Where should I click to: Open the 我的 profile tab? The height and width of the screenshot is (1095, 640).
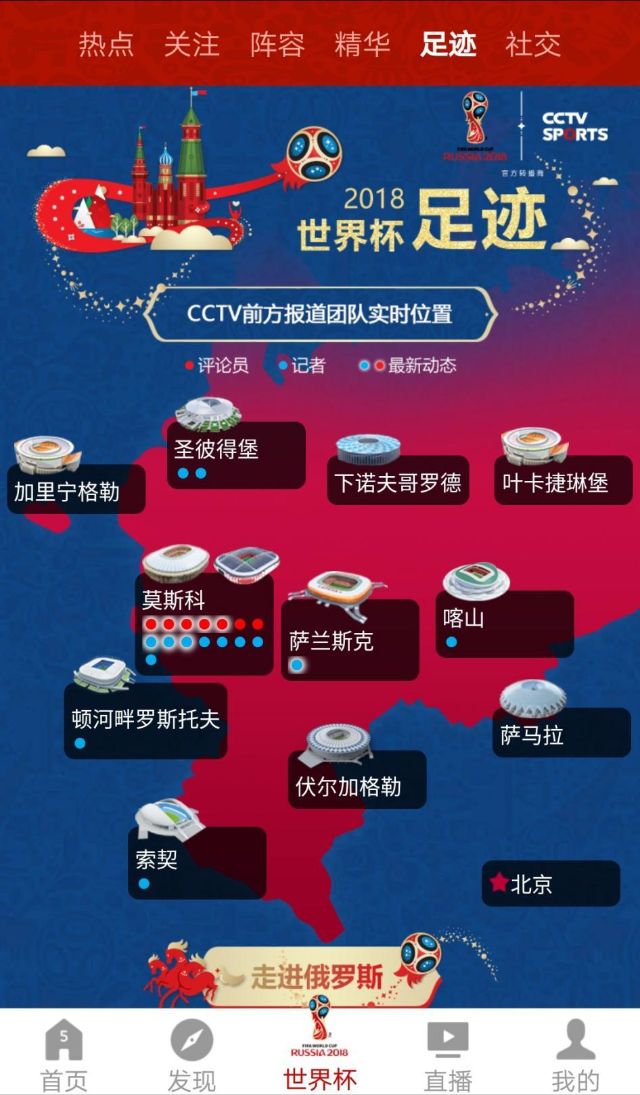coord(575,1055)
